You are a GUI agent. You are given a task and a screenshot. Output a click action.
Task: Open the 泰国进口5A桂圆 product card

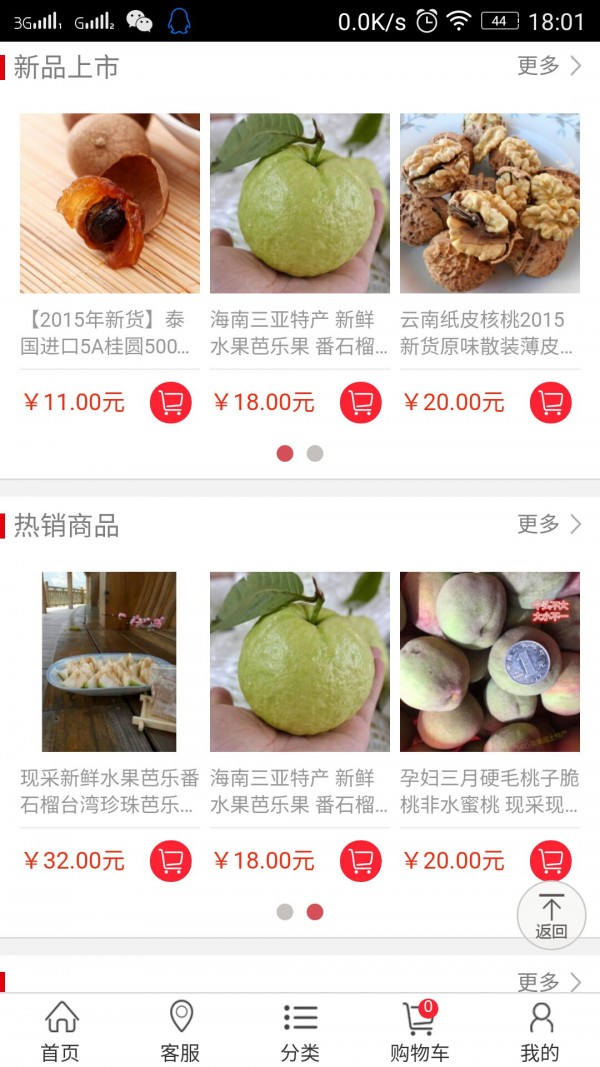coord(110,204)
